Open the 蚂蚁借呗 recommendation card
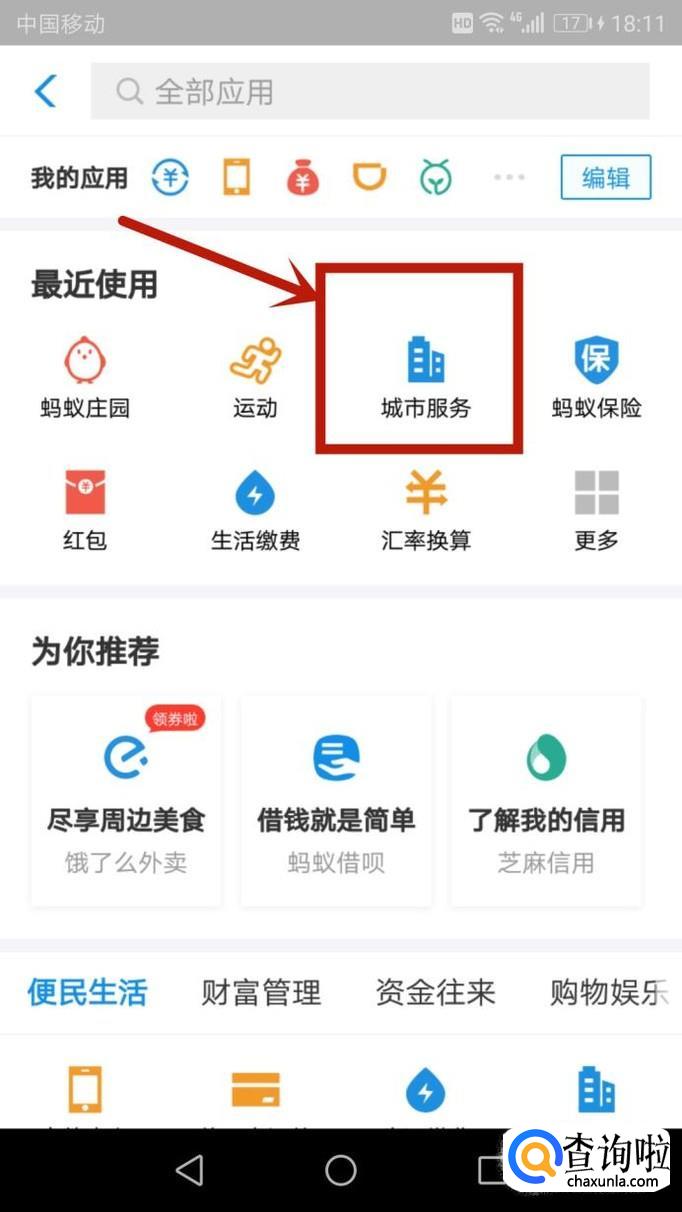682x1212 pixels. pyautogui.click(x=336, y=800)
